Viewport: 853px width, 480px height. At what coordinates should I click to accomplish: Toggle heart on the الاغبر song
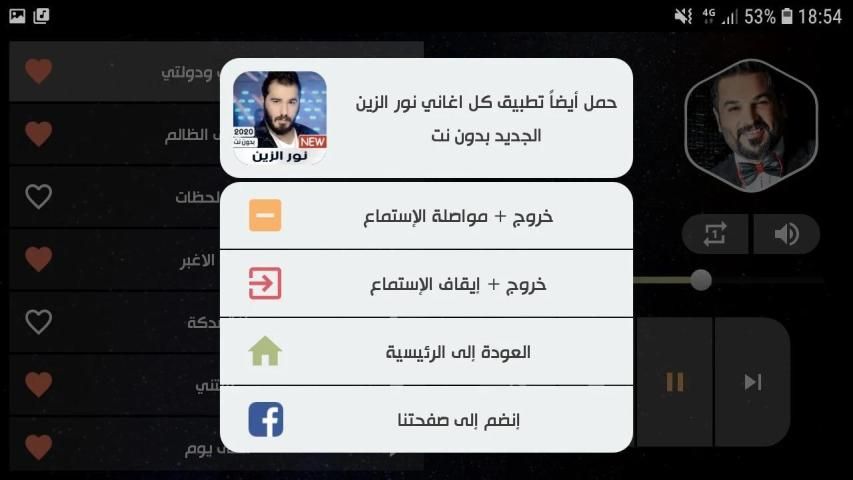pos(38,259)
